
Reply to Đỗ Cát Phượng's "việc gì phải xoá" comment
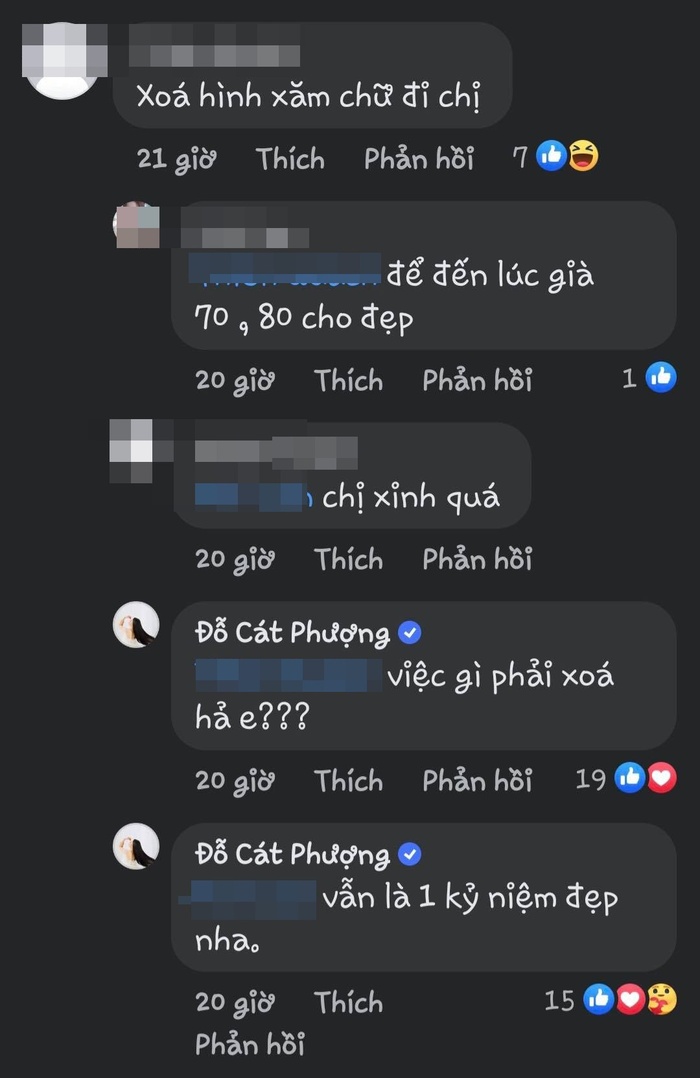476,780
